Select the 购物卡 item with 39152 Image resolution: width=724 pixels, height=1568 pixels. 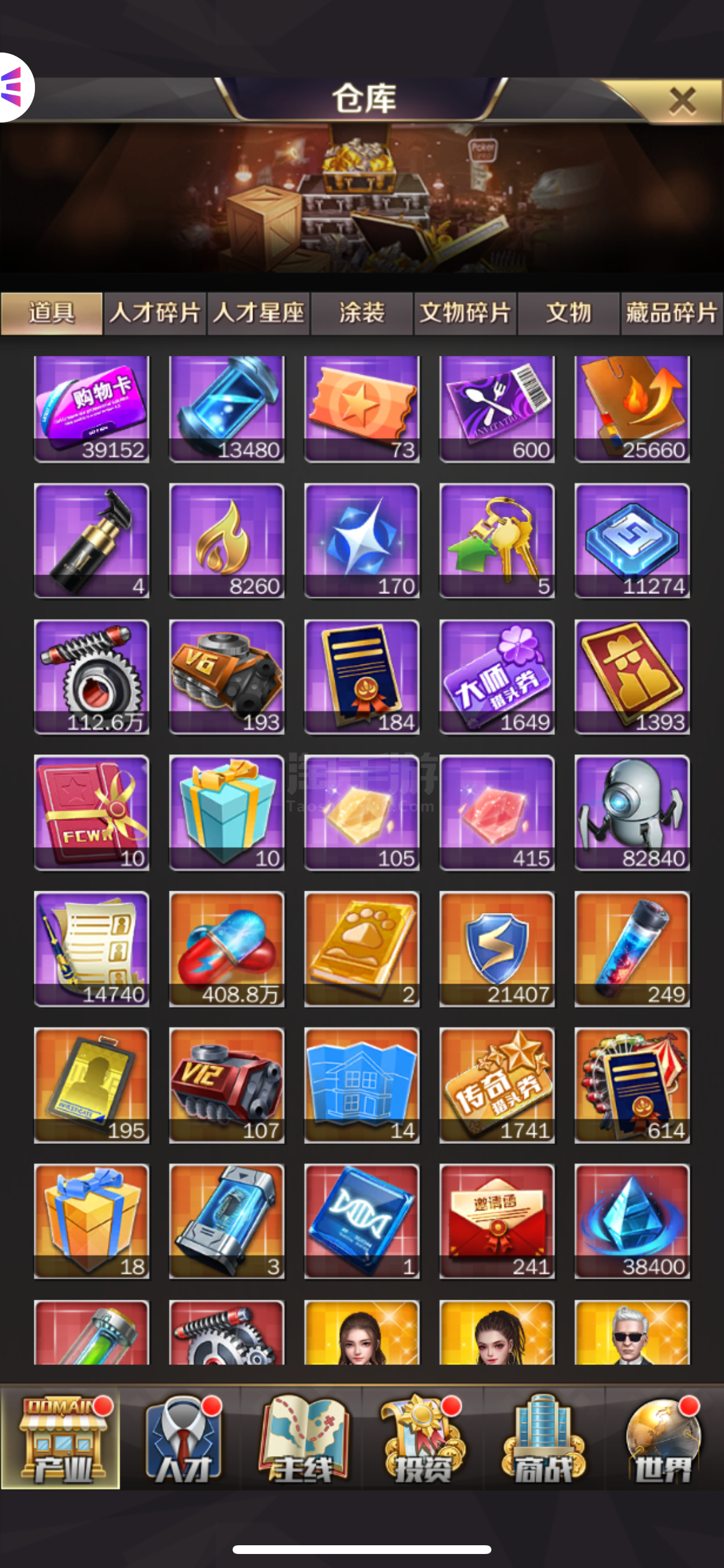click(92, 409)
